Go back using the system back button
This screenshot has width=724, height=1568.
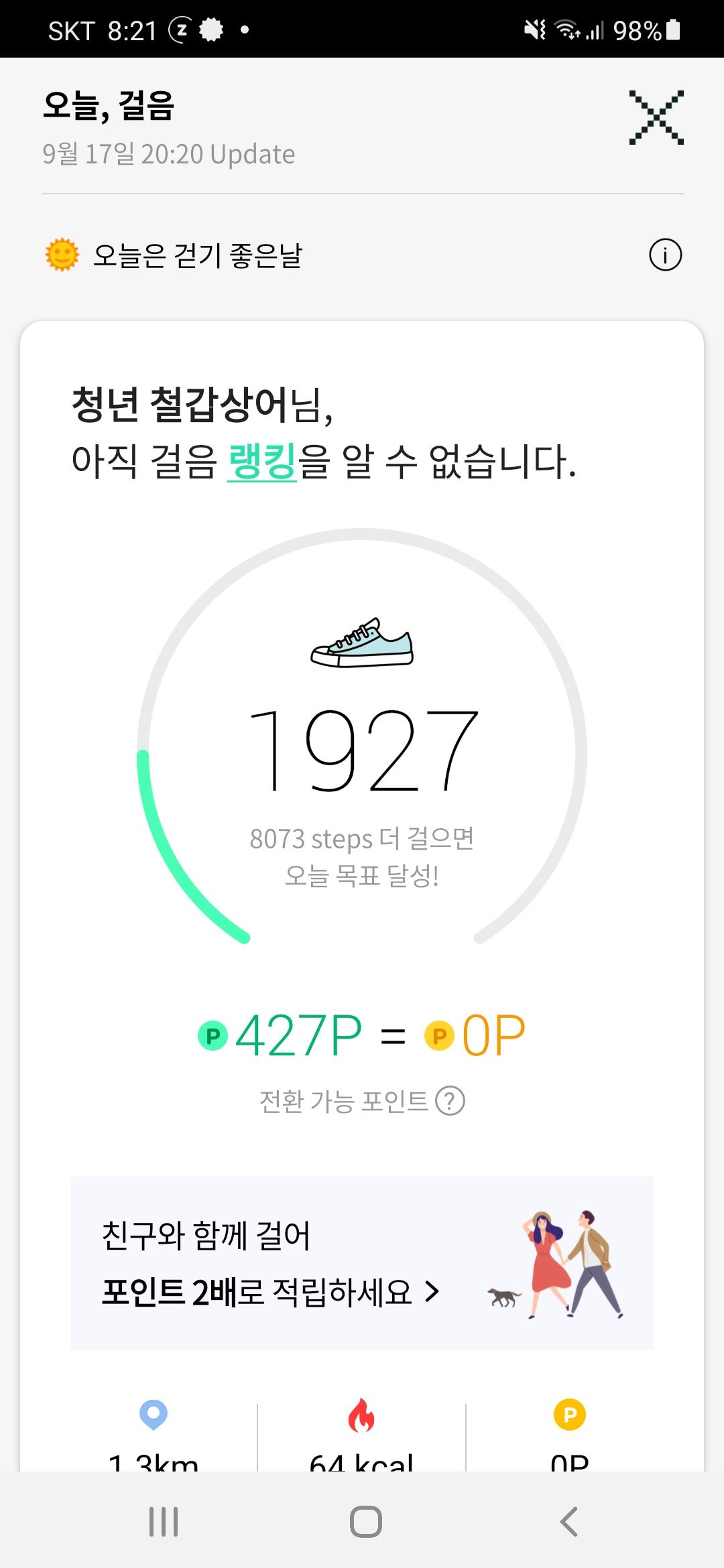568,1522
